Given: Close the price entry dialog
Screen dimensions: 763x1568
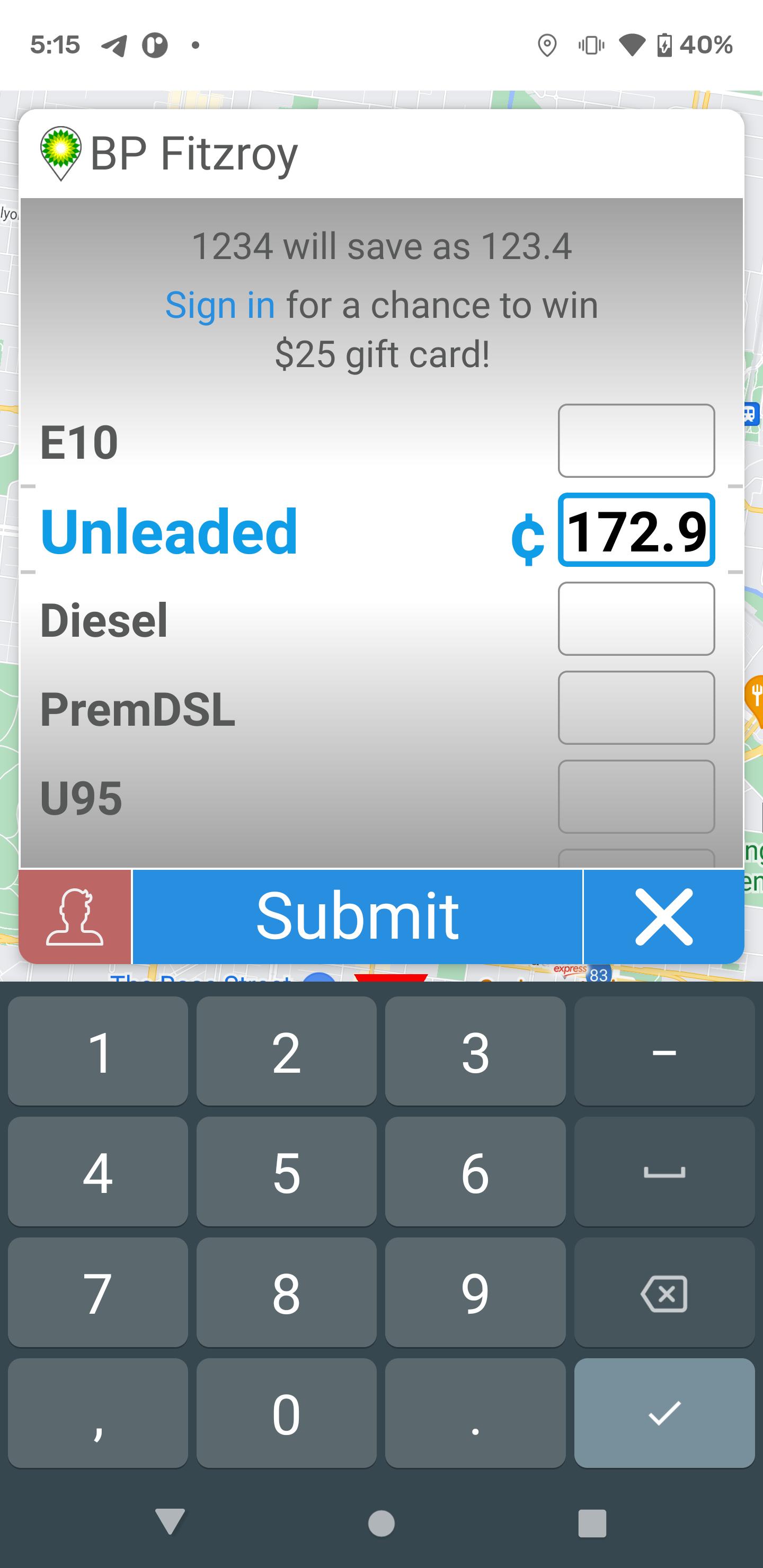Looking at the screenshot, I should point(664,916).
